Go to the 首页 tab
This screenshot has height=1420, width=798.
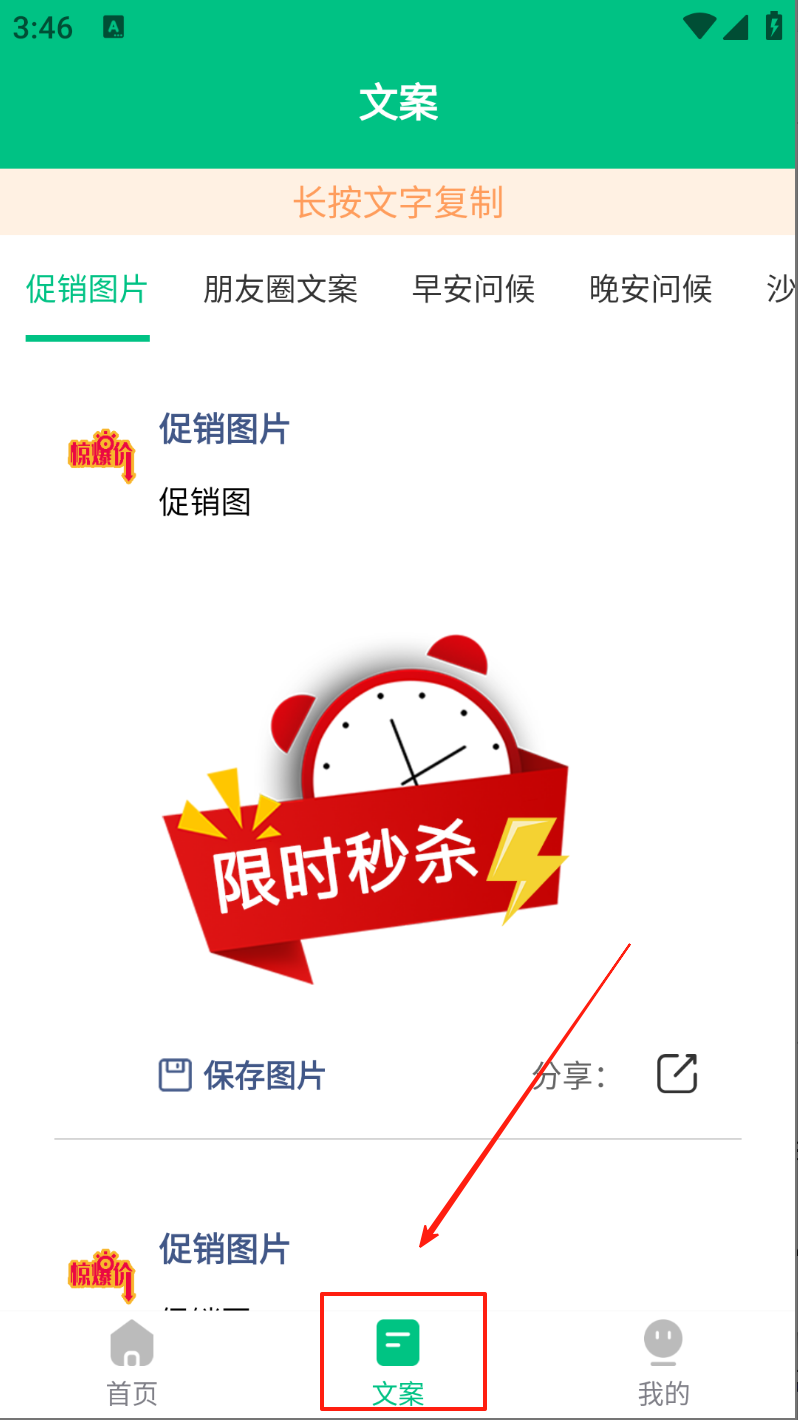(132, 1362)
